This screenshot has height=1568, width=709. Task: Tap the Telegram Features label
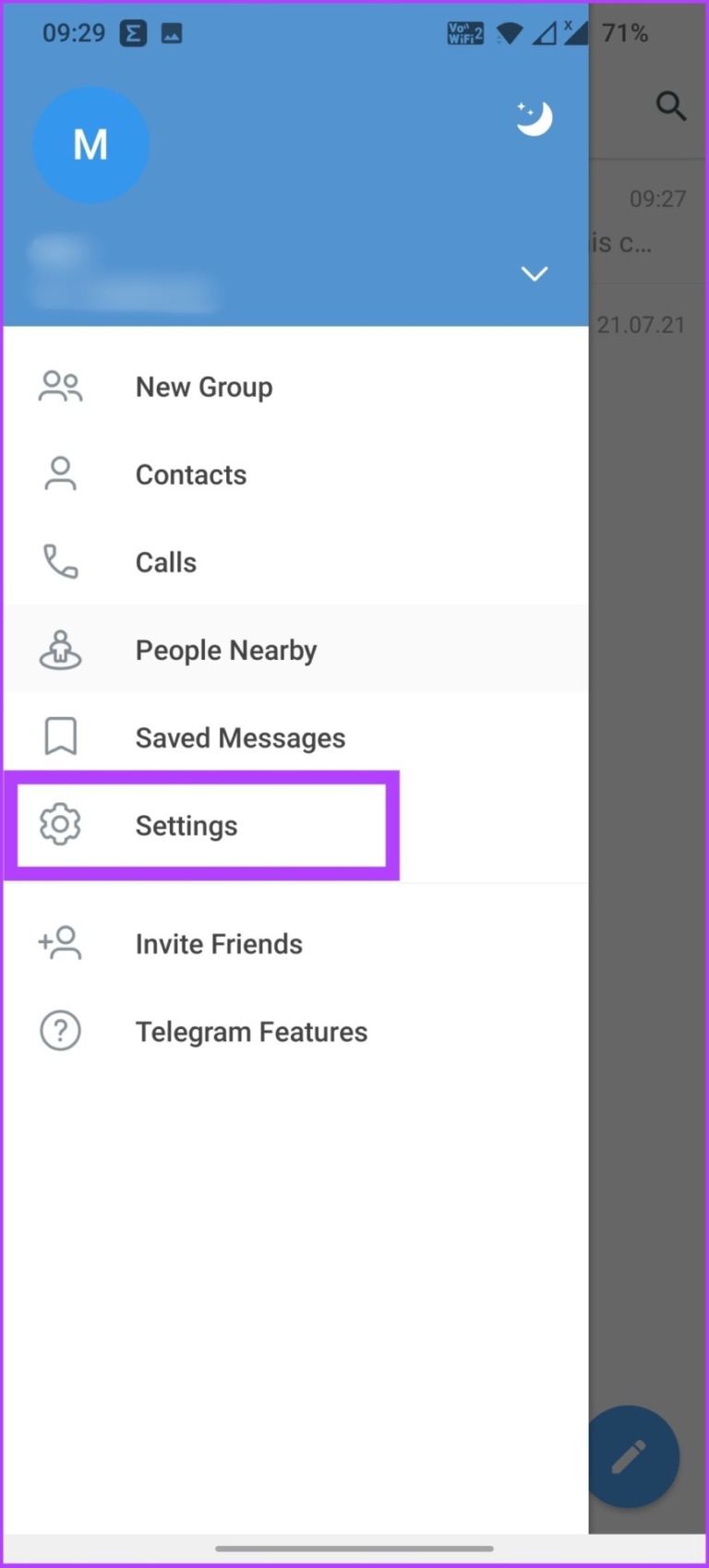(x=250, y=1030)
